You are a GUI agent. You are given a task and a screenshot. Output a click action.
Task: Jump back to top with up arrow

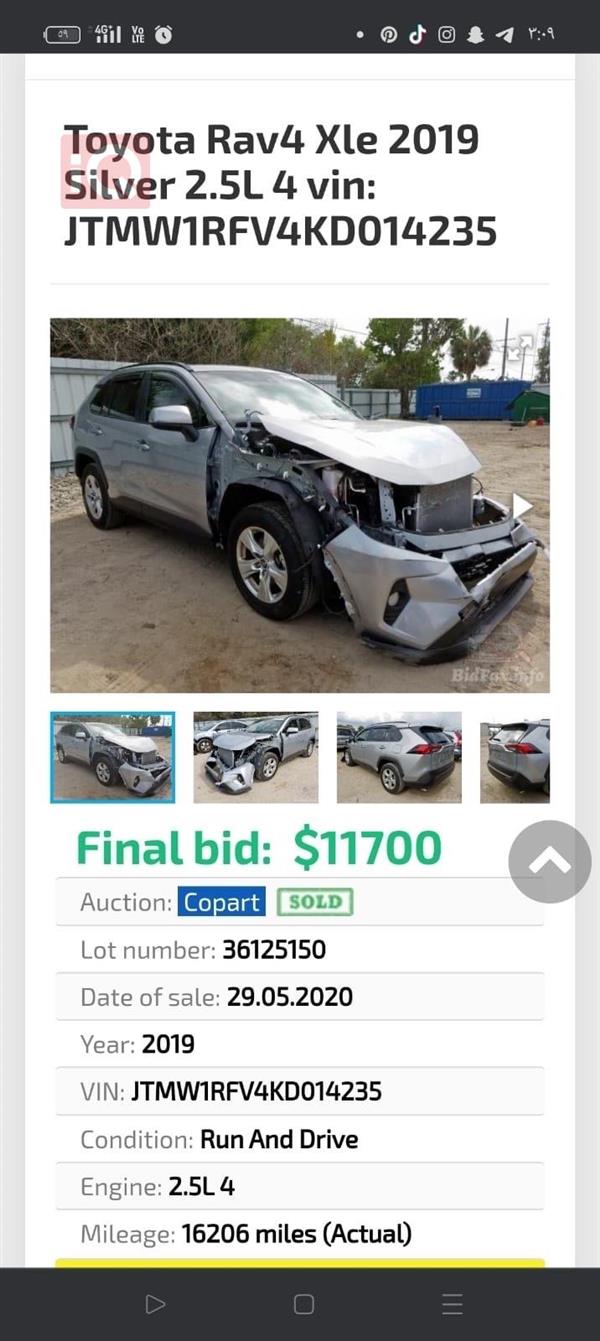549,861
